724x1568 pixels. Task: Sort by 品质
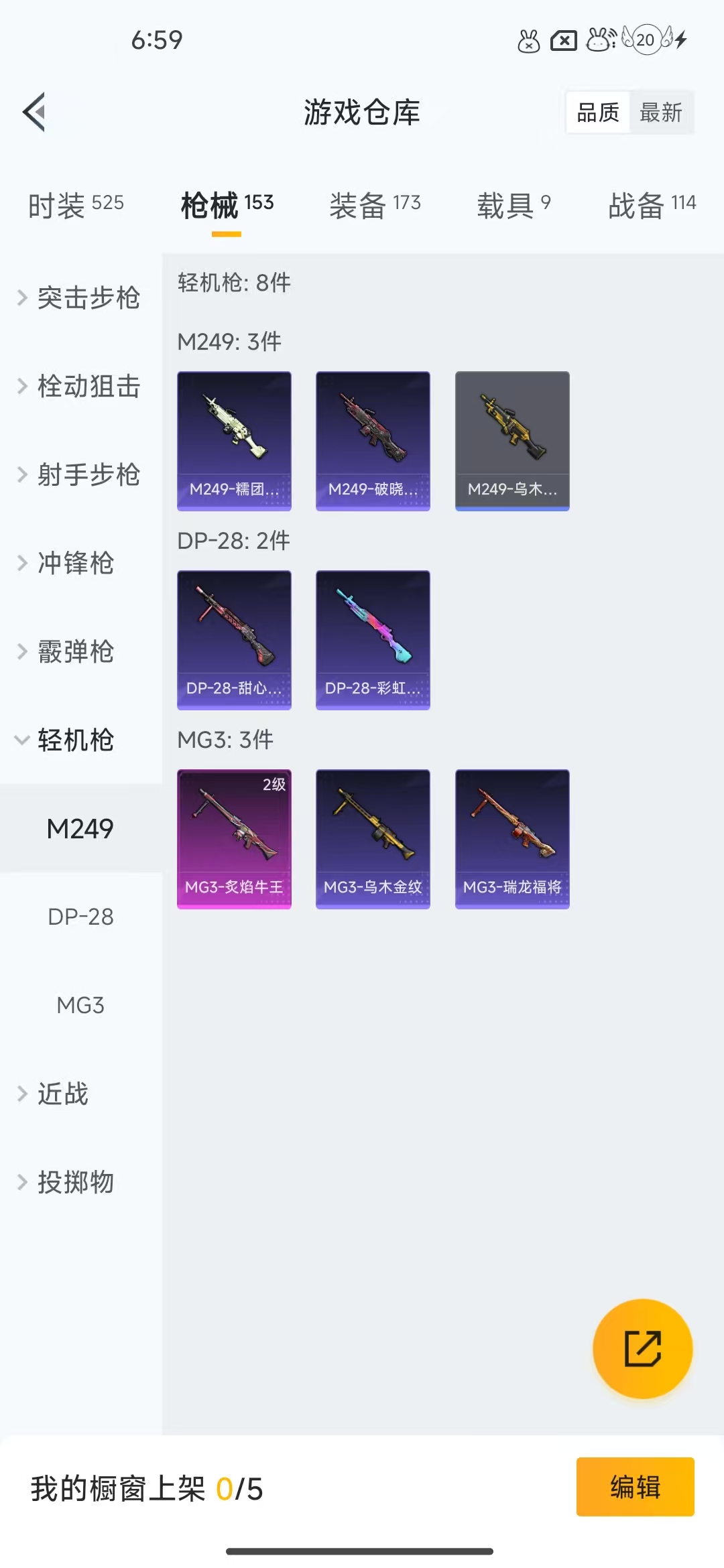[x=598, y=112]
